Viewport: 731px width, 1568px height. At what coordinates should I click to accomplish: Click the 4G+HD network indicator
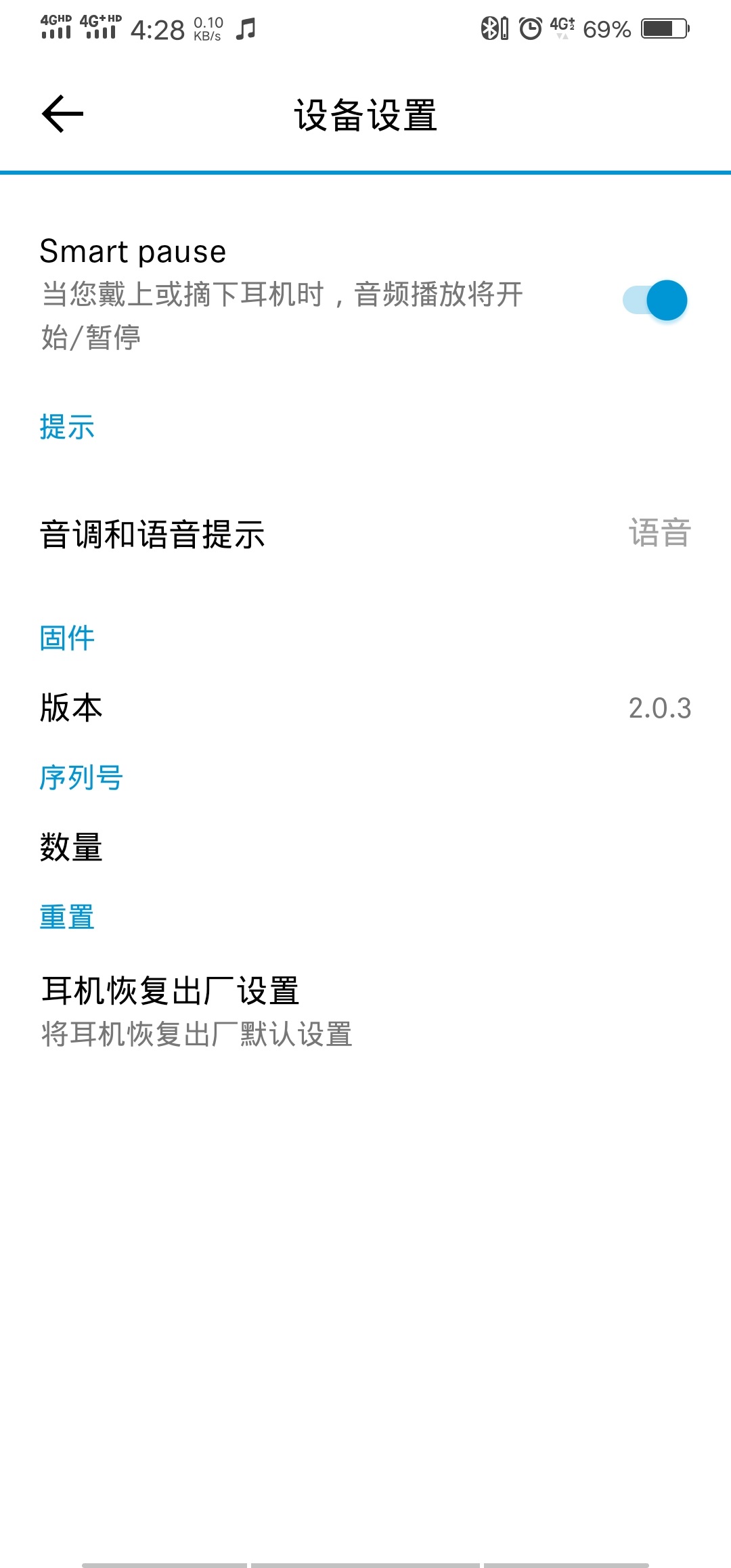coord(98,26)
